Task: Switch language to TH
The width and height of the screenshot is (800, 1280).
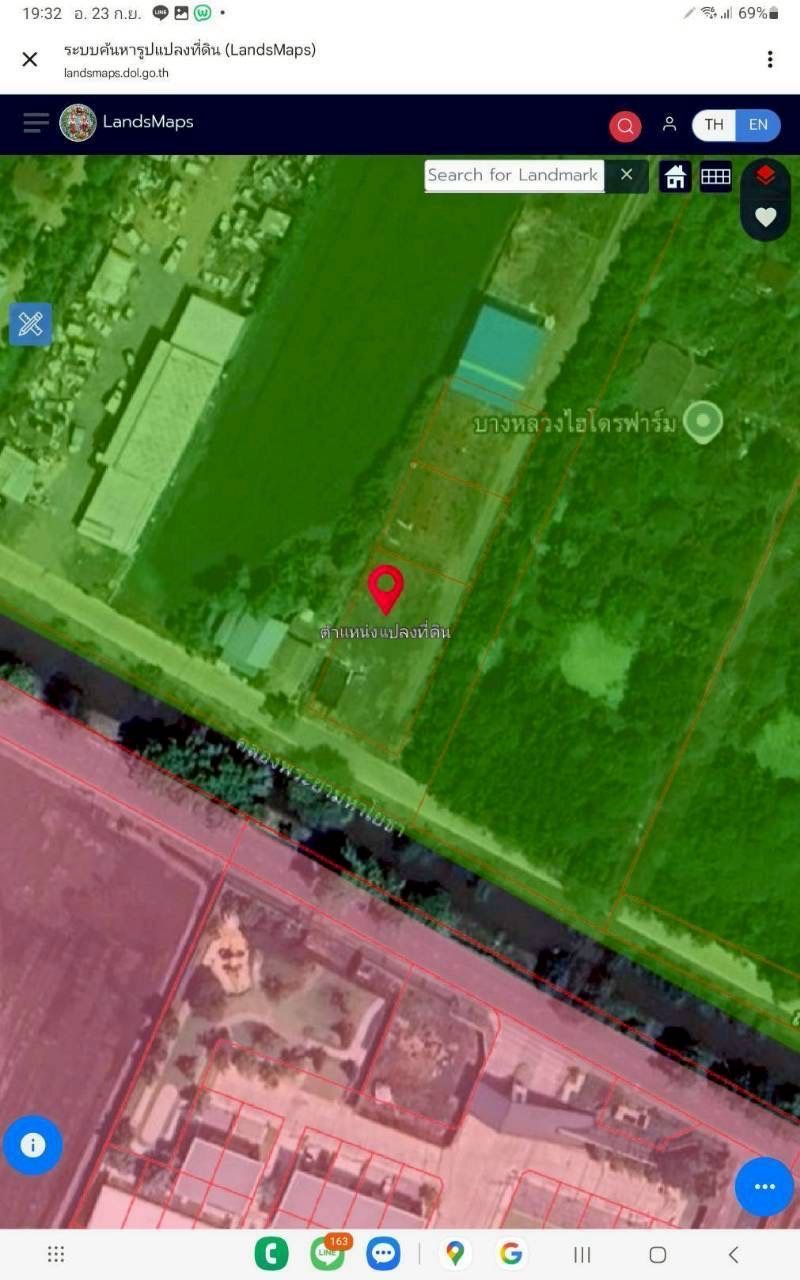Action: coord(714,125)
